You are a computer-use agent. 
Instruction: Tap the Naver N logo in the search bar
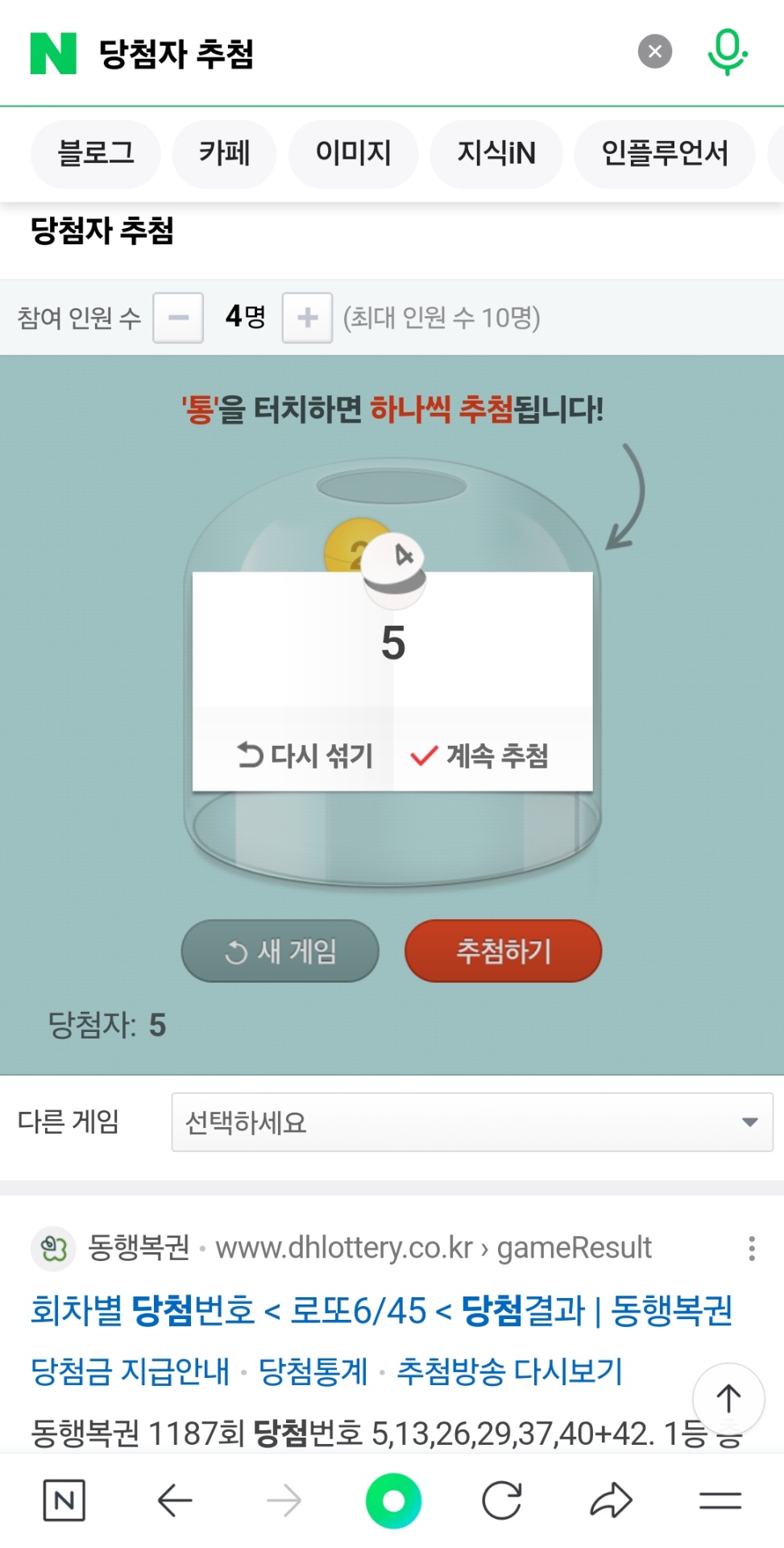[53, 53]
